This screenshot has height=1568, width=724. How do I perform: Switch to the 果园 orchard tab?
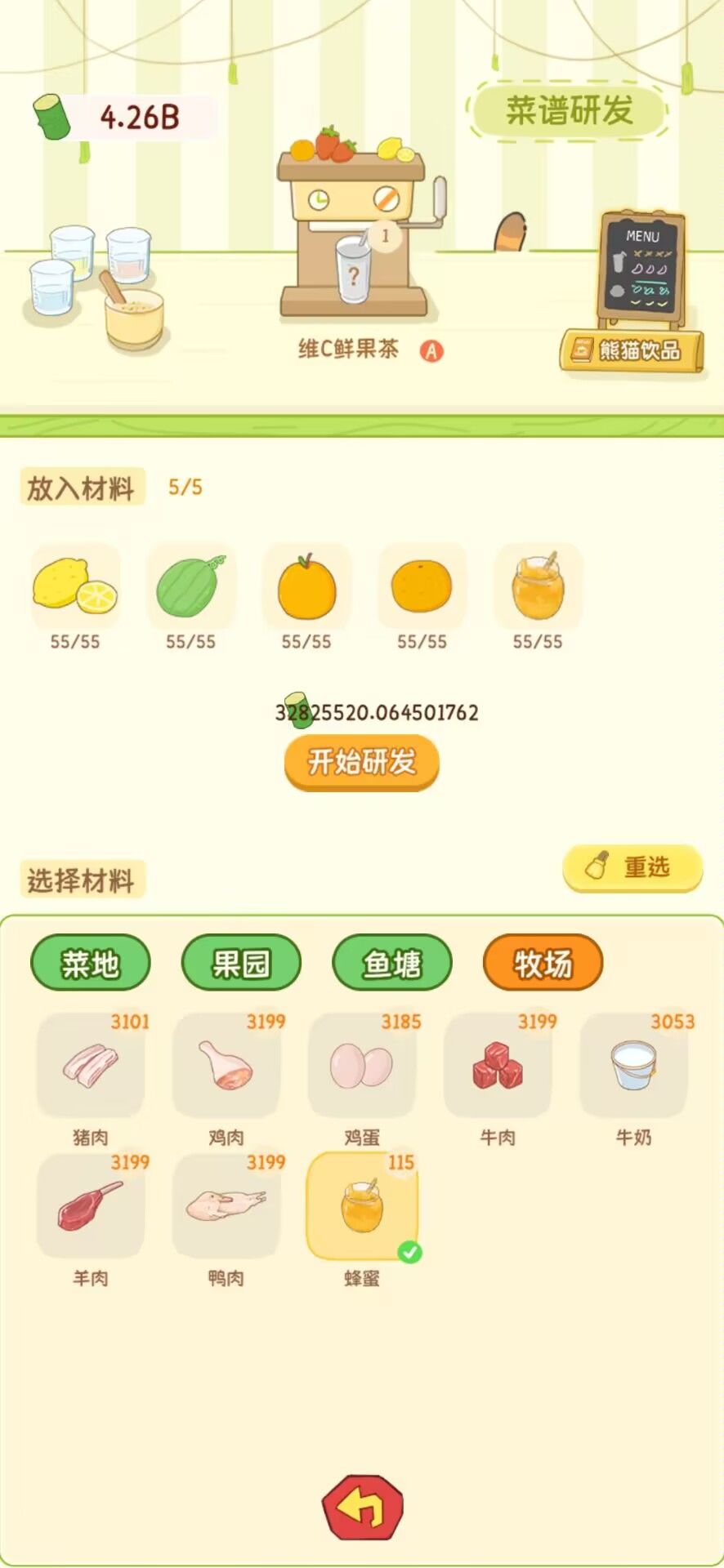(x=241, y=964)
